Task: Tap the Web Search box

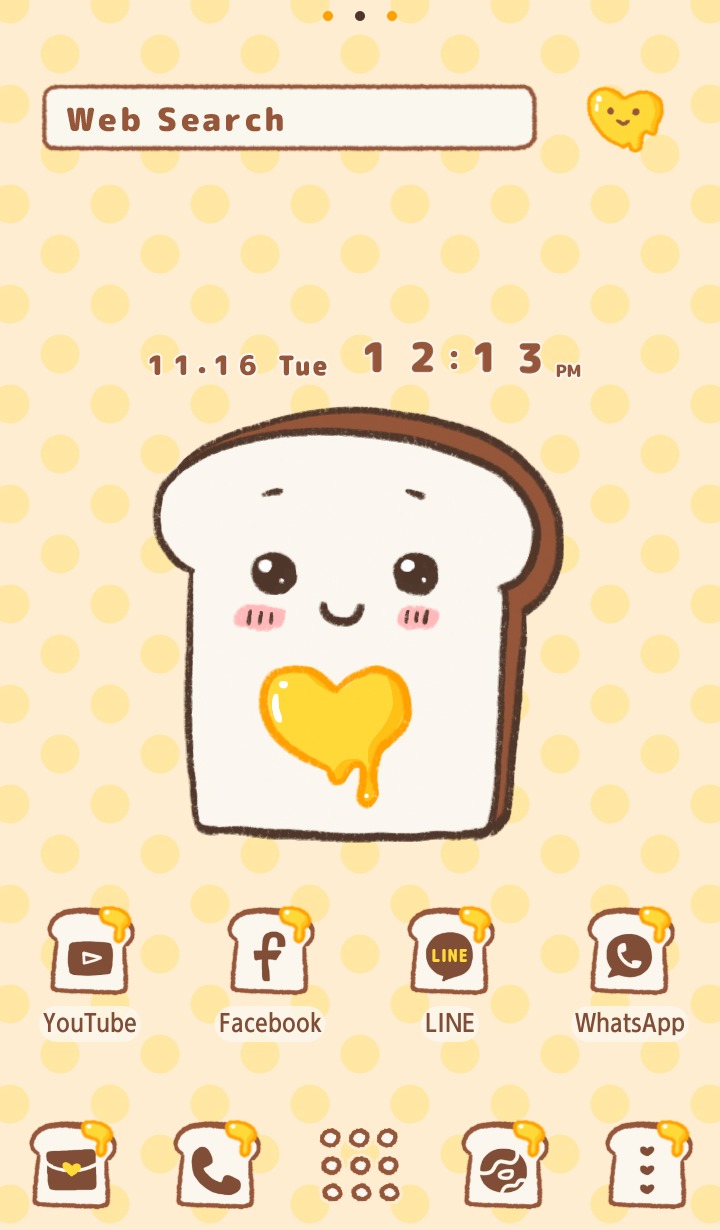Action: click(x=289, y=118)
